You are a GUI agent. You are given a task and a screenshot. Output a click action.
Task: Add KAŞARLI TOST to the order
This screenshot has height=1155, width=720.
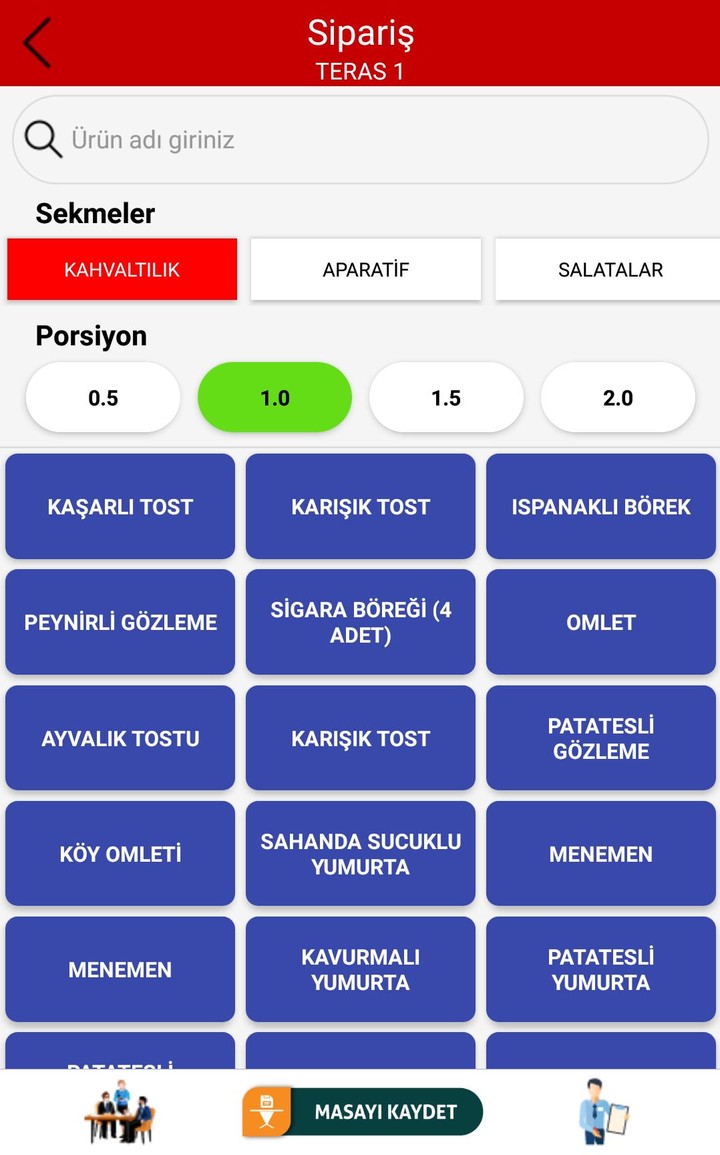120,506
